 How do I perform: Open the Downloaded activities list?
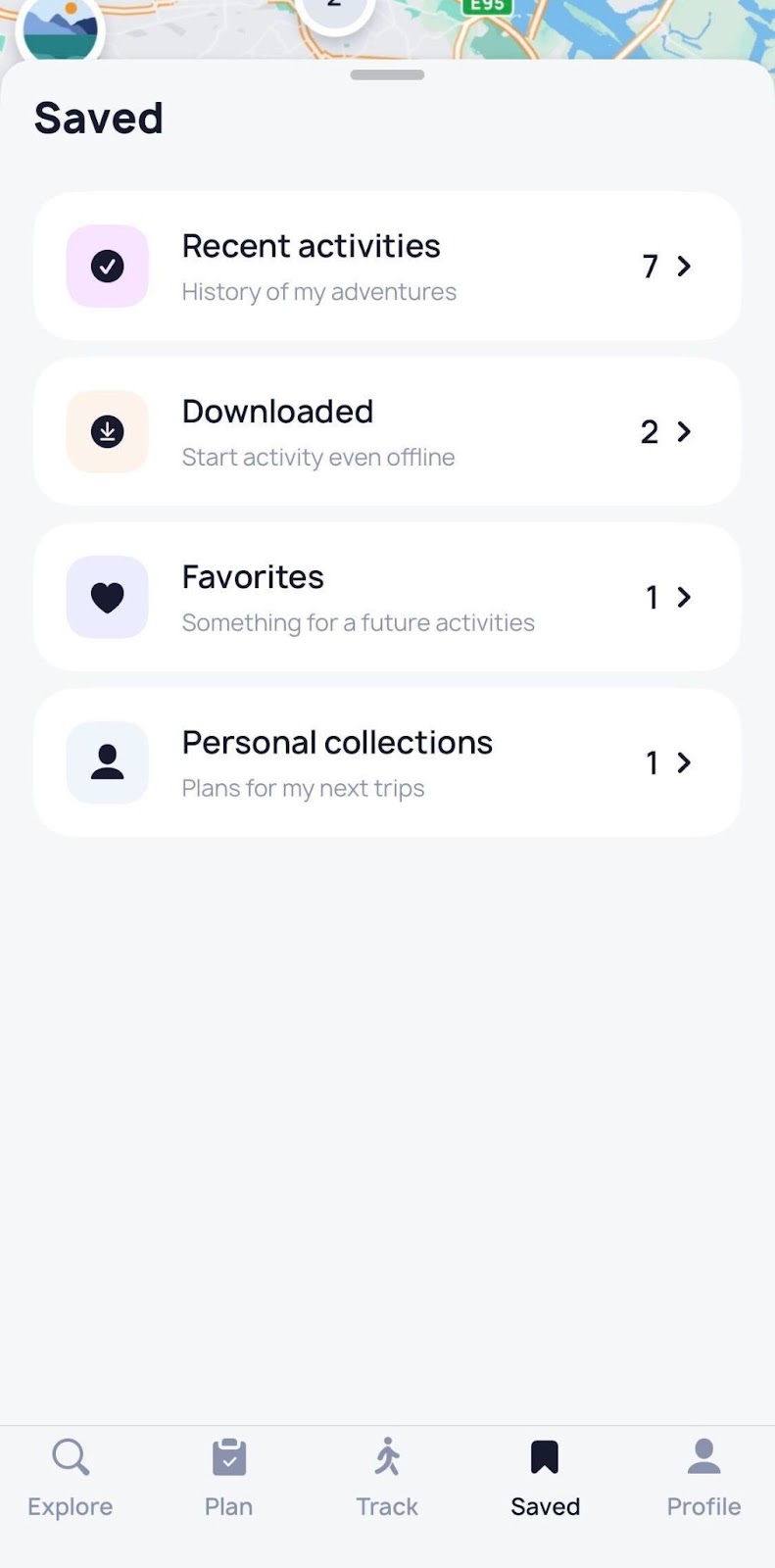[387, 431]
